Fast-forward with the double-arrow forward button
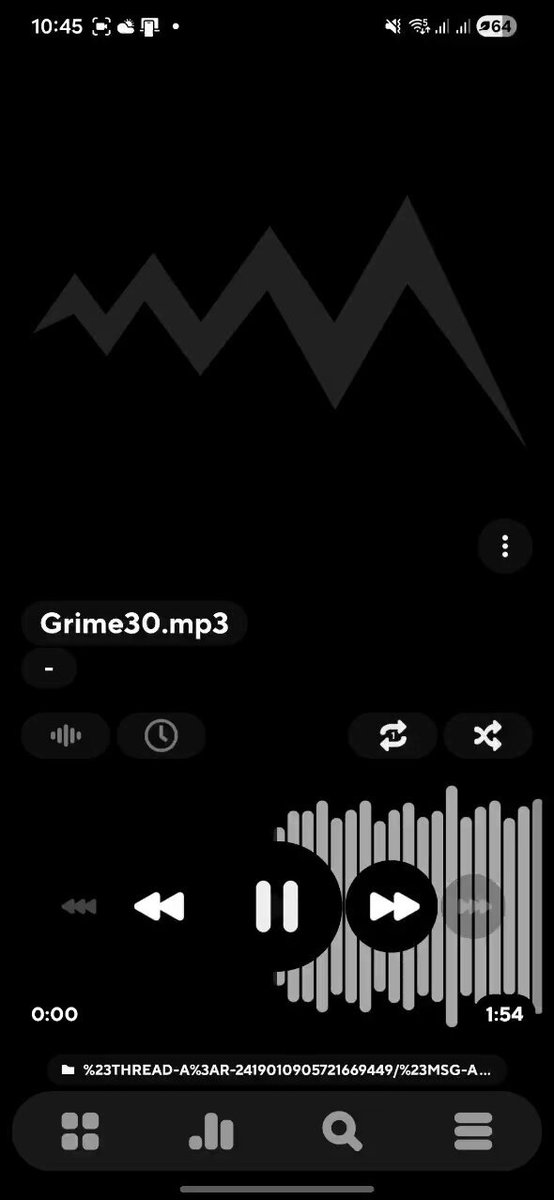The width and height of the screenshot is (554, 1200). pos(393,906)
